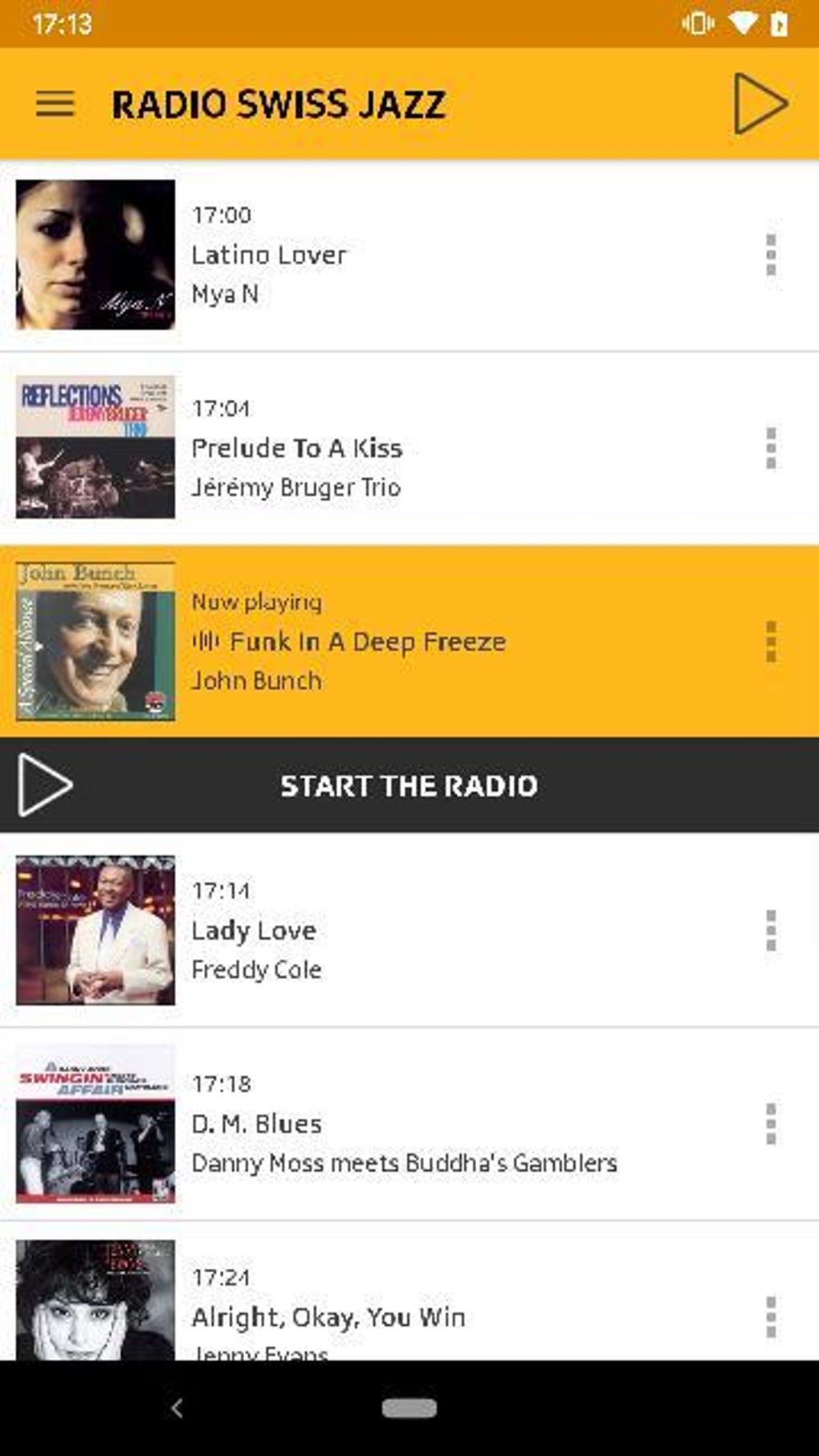819x1456 pixels.
Task: Tap the play triangle beside START THE RADIO
Action: 44,785
